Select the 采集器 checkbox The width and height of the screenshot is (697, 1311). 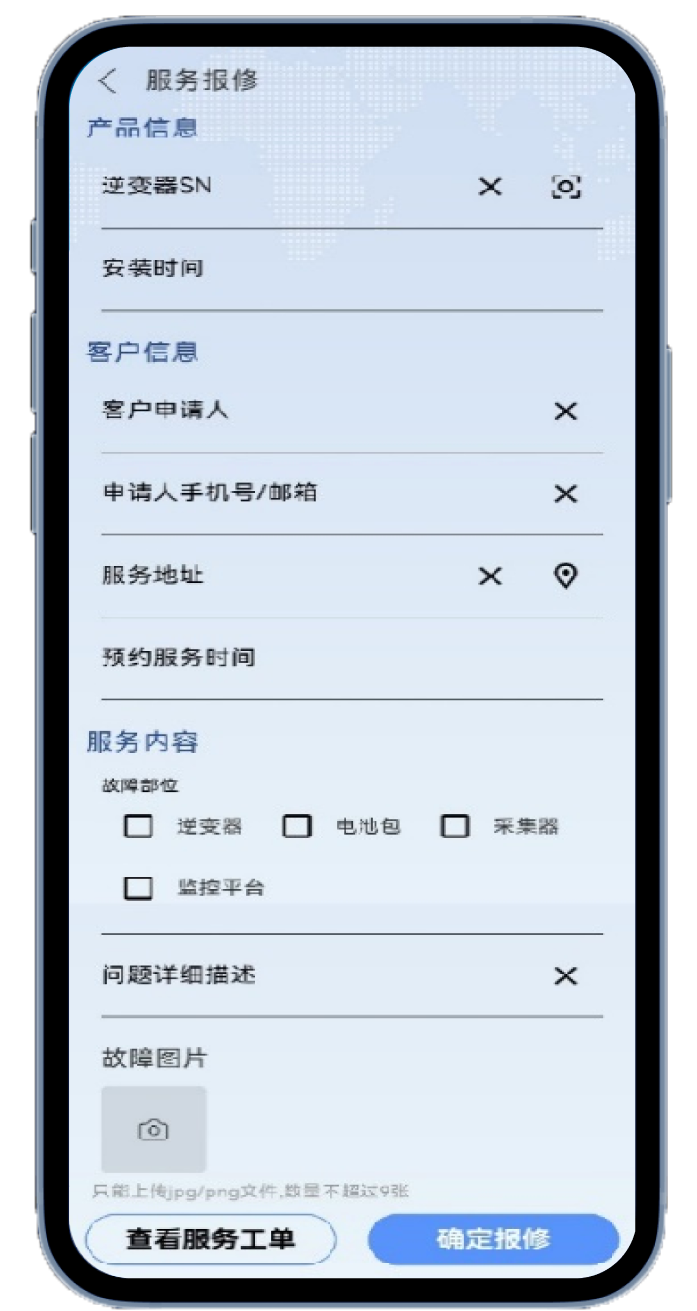point(455,827)
